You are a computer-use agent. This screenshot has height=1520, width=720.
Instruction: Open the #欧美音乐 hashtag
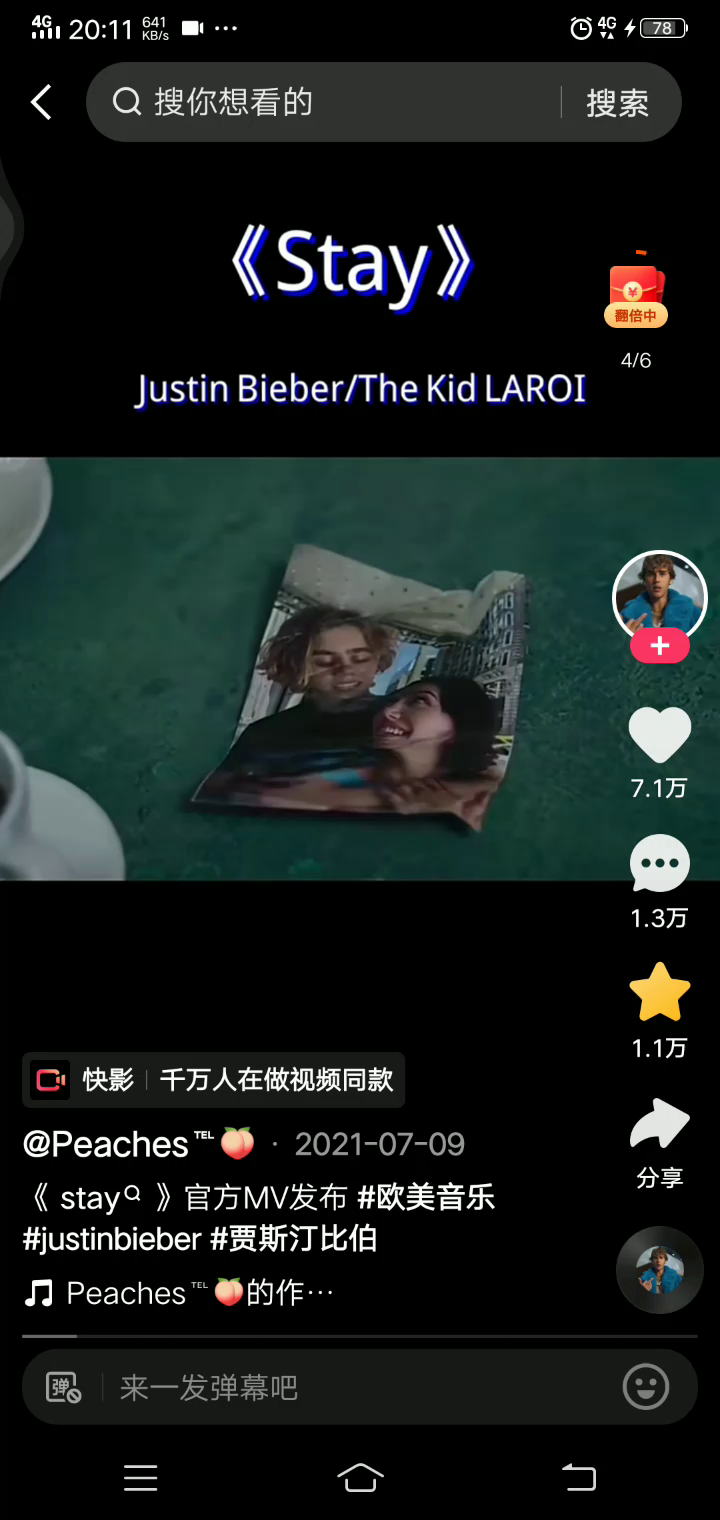point(426,1197)
